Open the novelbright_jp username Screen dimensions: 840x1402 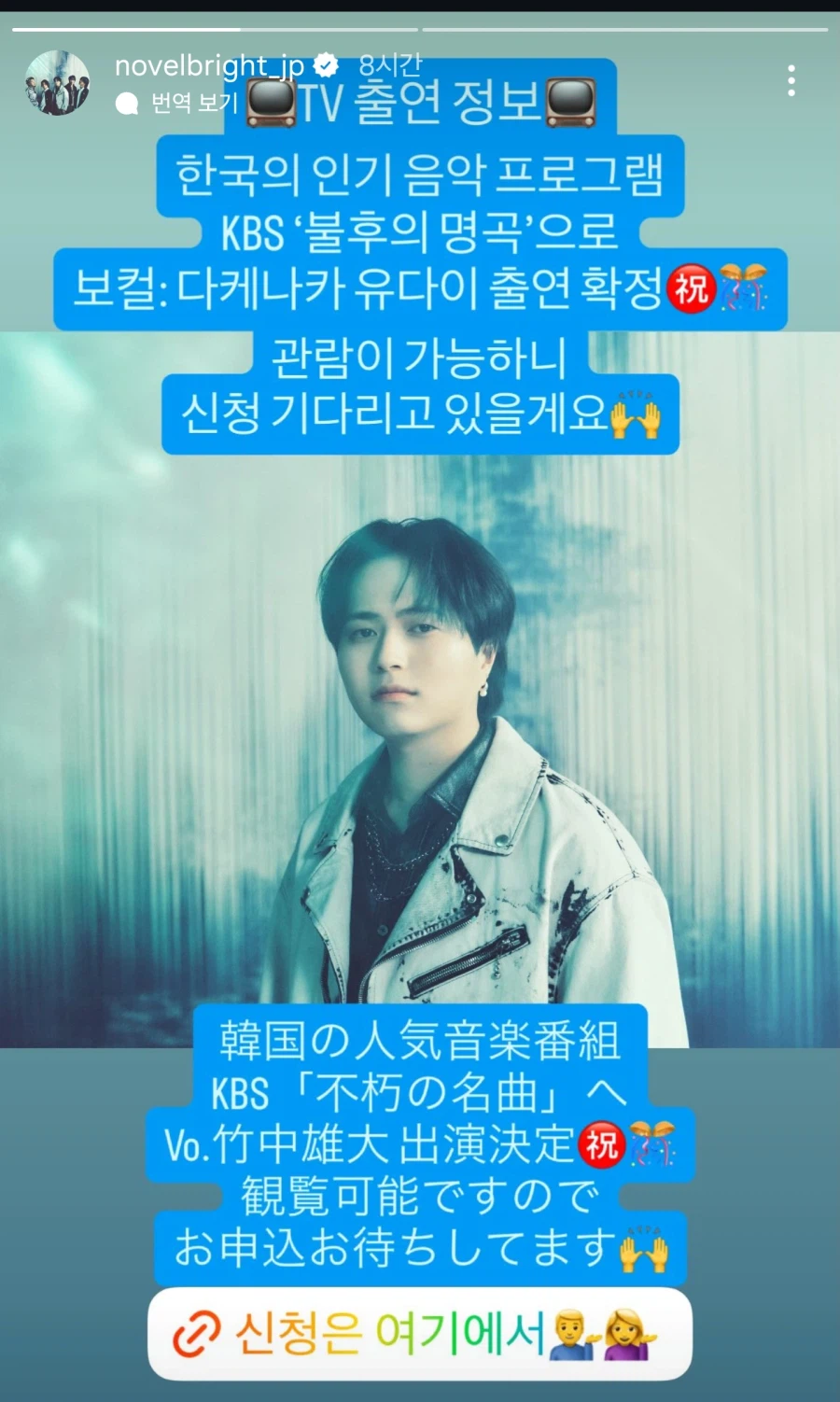[x=208, y=65]
